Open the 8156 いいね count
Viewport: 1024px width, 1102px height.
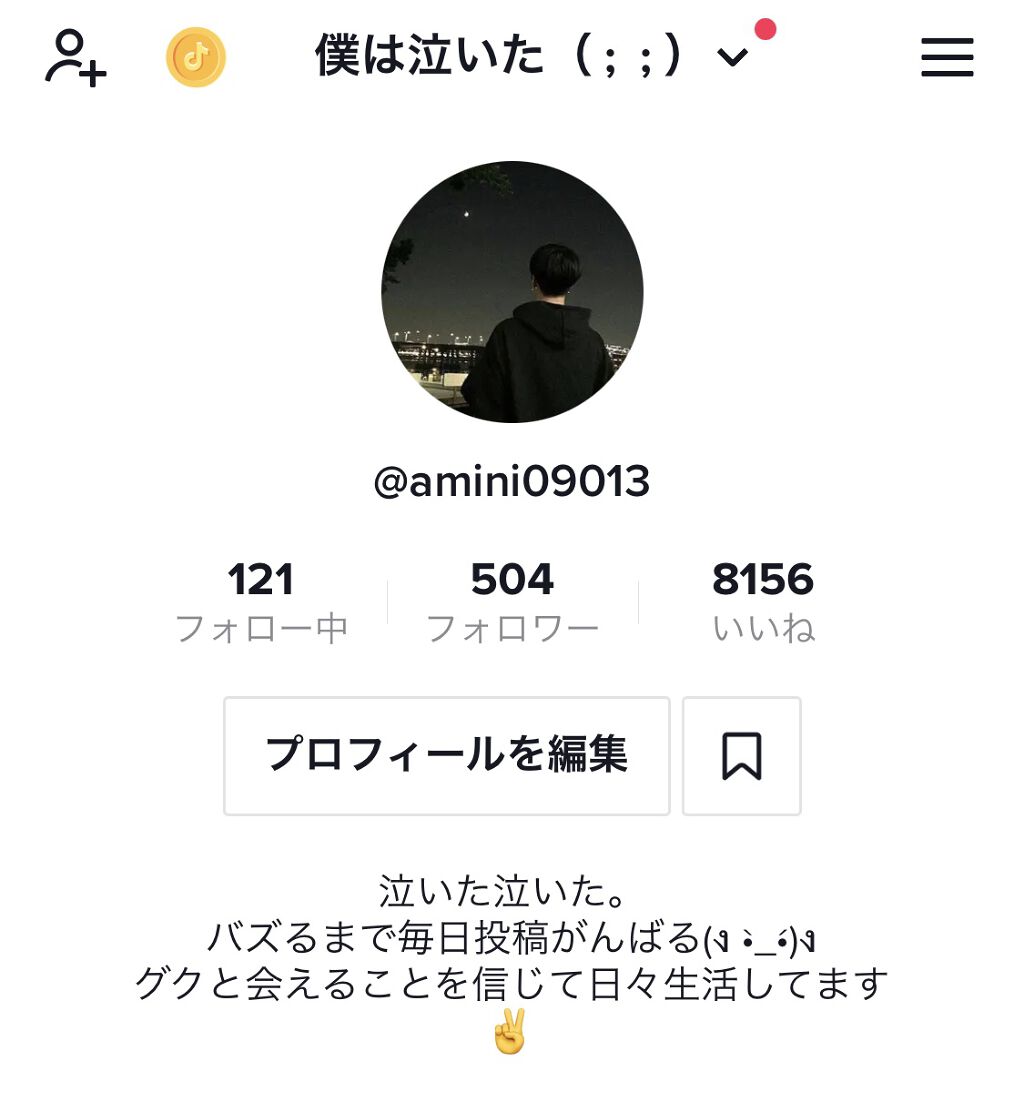coord(763,602)
